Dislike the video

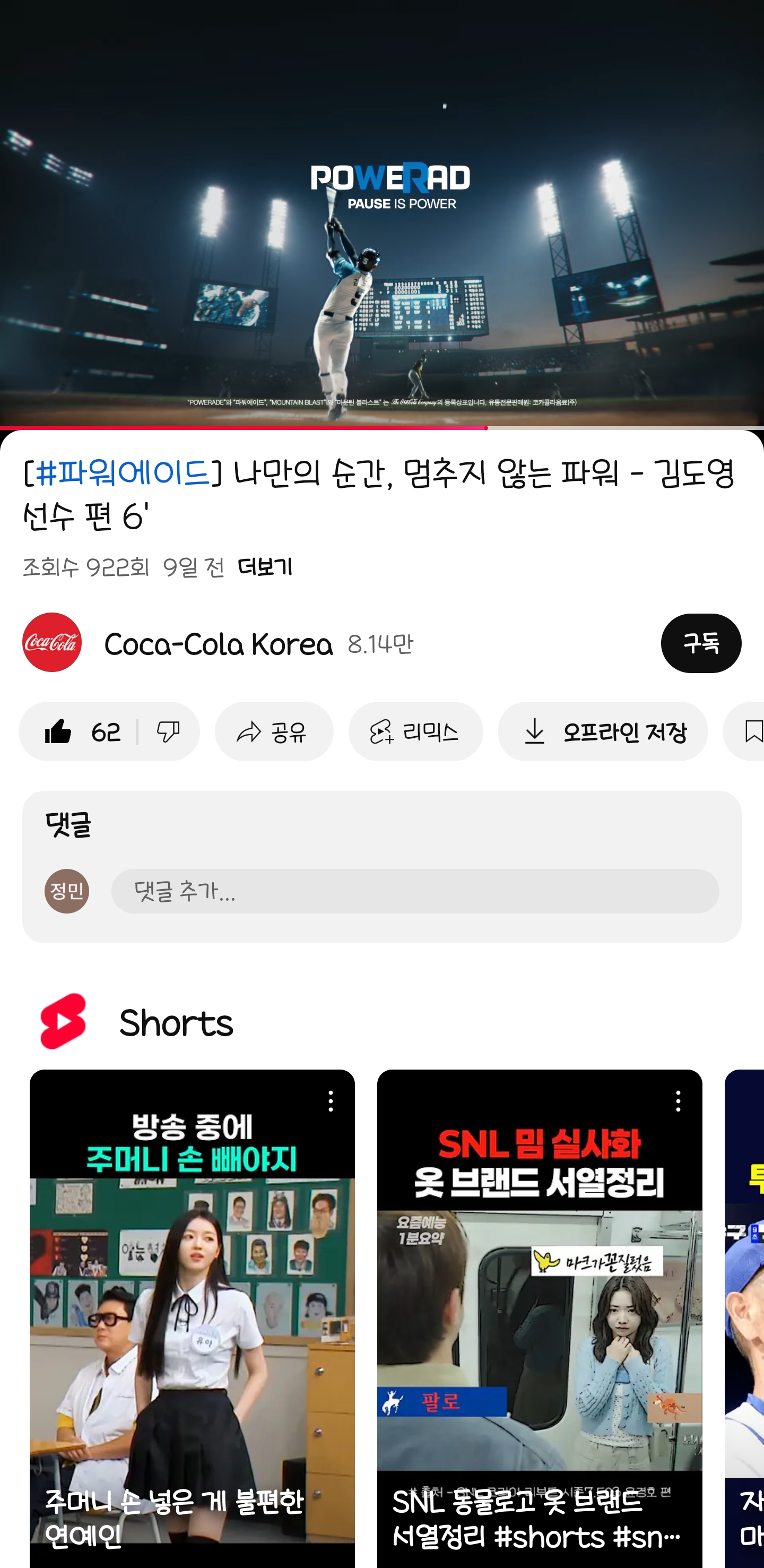[x=169, y=731]
